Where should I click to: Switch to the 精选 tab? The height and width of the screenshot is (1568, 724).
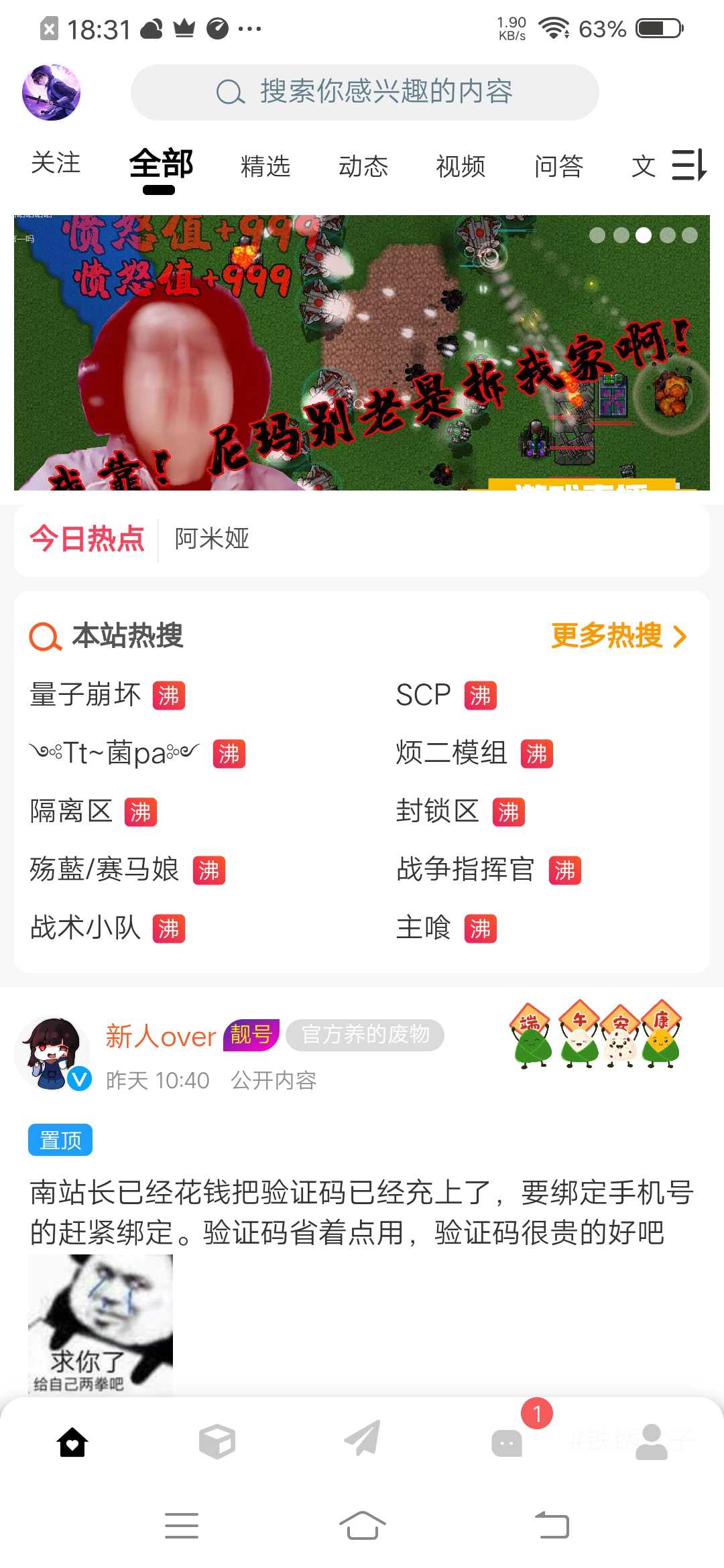point(265,166)
